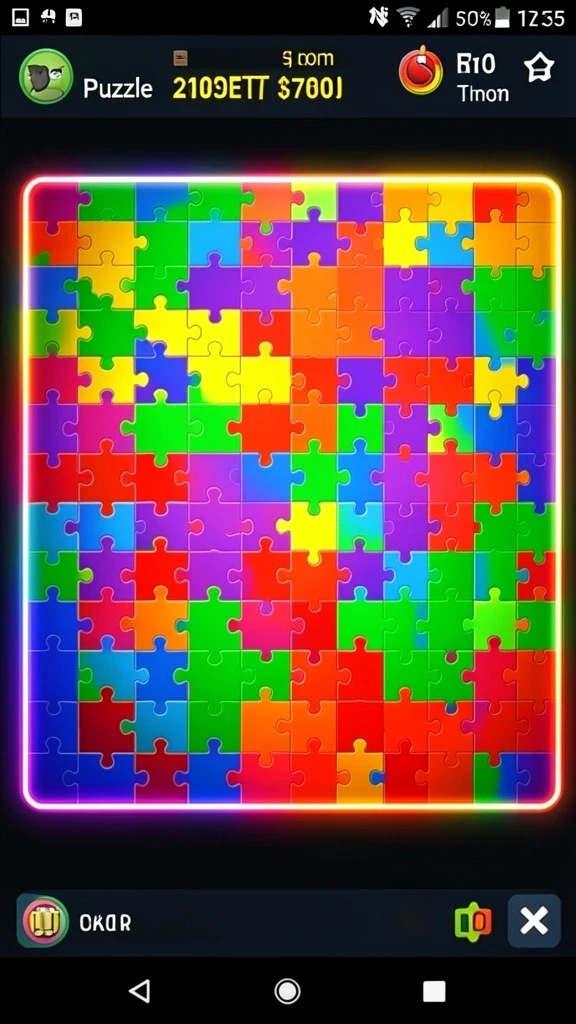Go back using system back button
This screenshot has width=576, height=1024.
tap(140, 991)
